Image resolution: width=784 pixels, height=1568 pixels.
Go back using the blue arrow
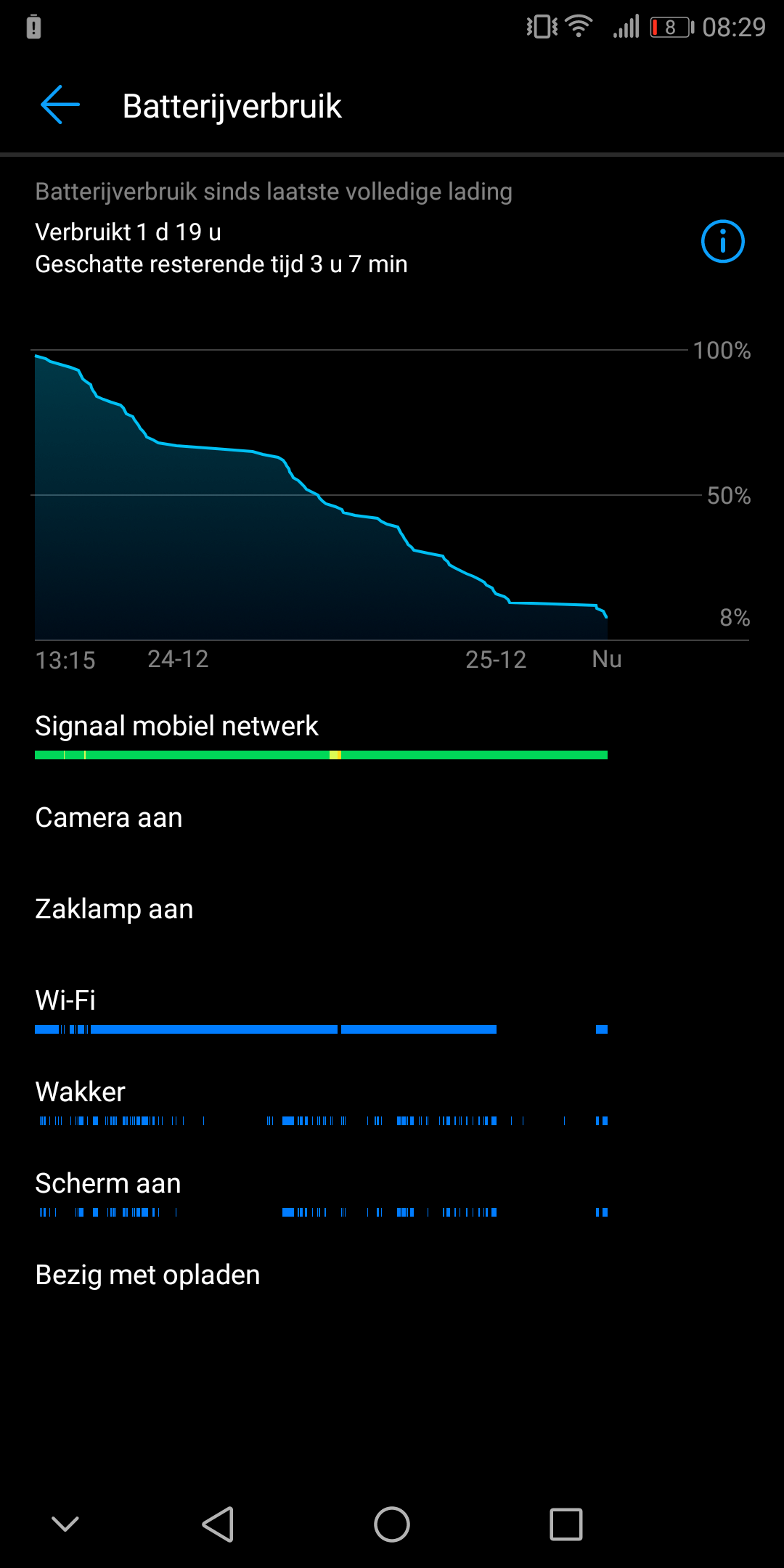[x=60, y=105]
